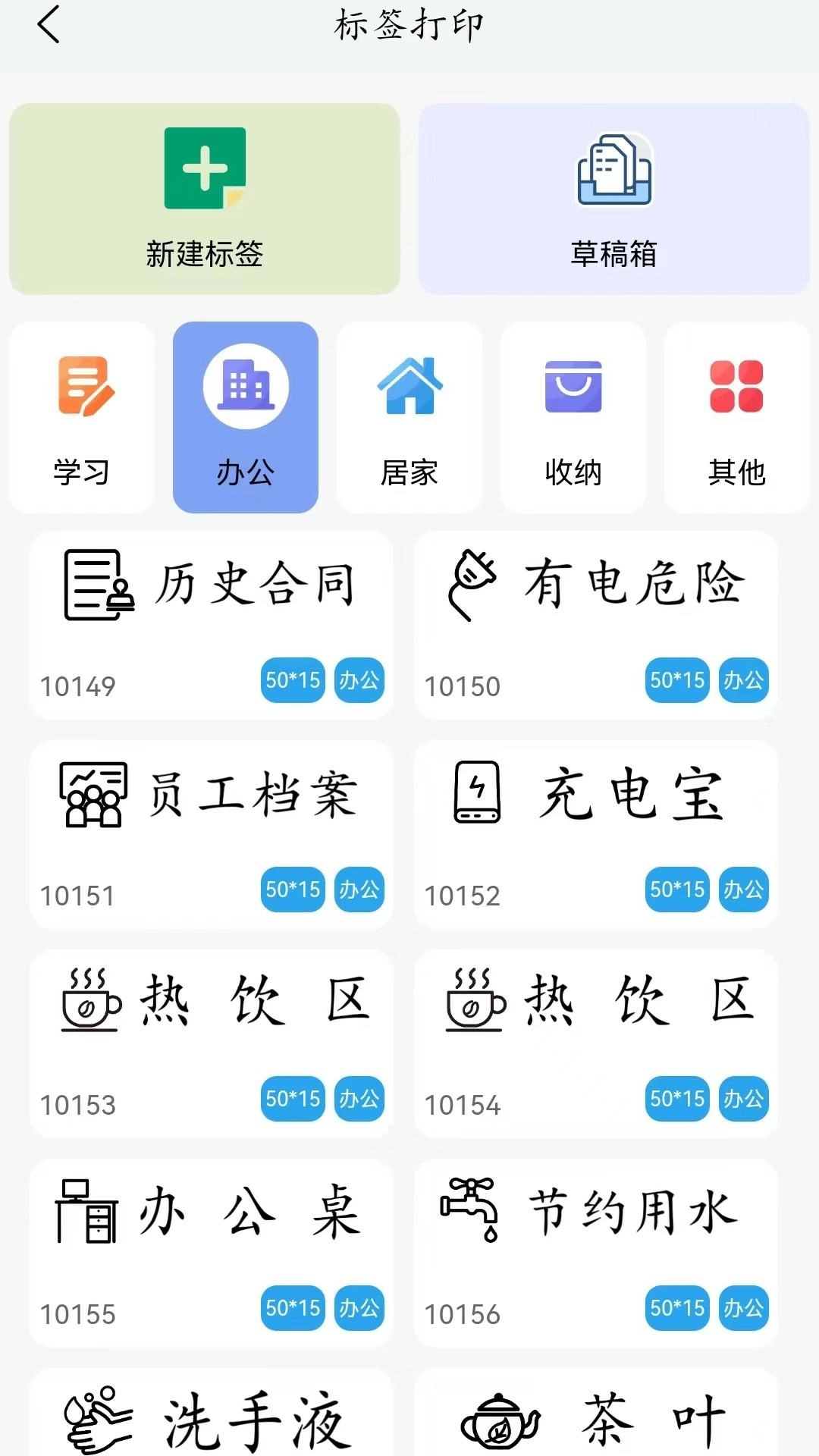The width and height of the screenshot is (819, 1456).
Task: Tap the 办公 badge on 热饮区 10154
Action: (x=744, y=1098)
